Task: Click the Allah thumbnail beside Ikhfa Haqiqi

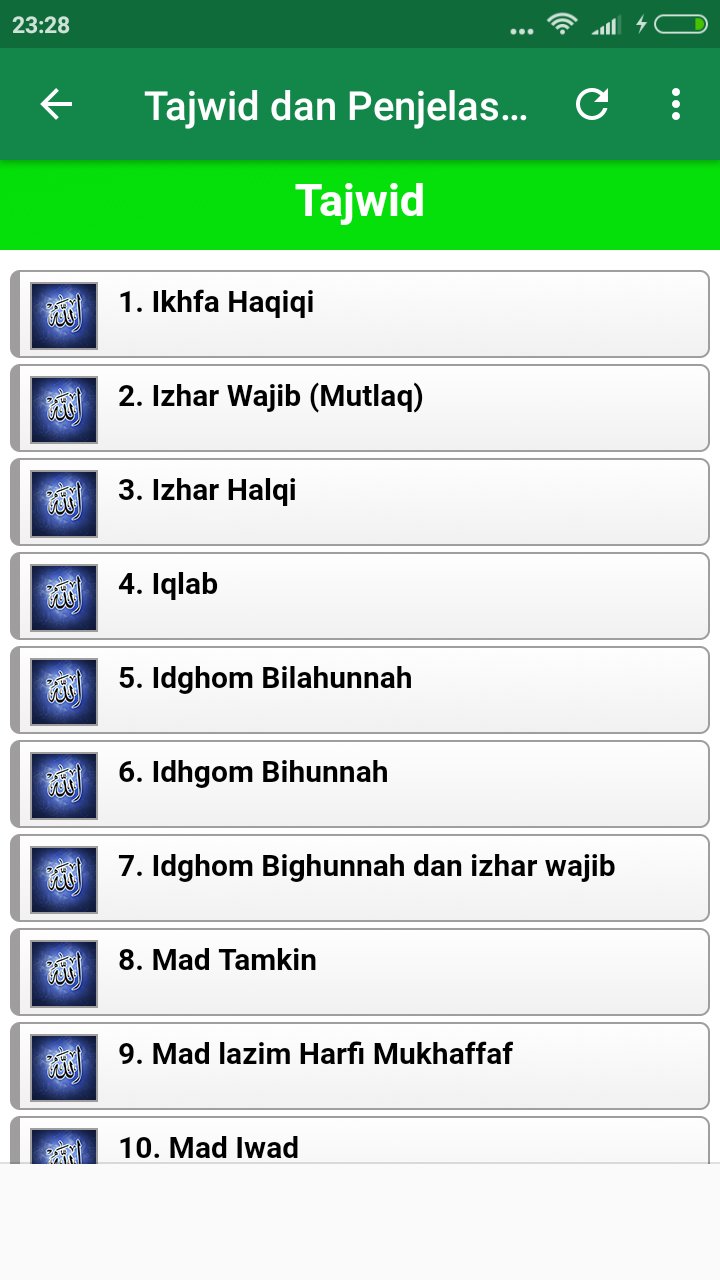Action: [63, 313]
